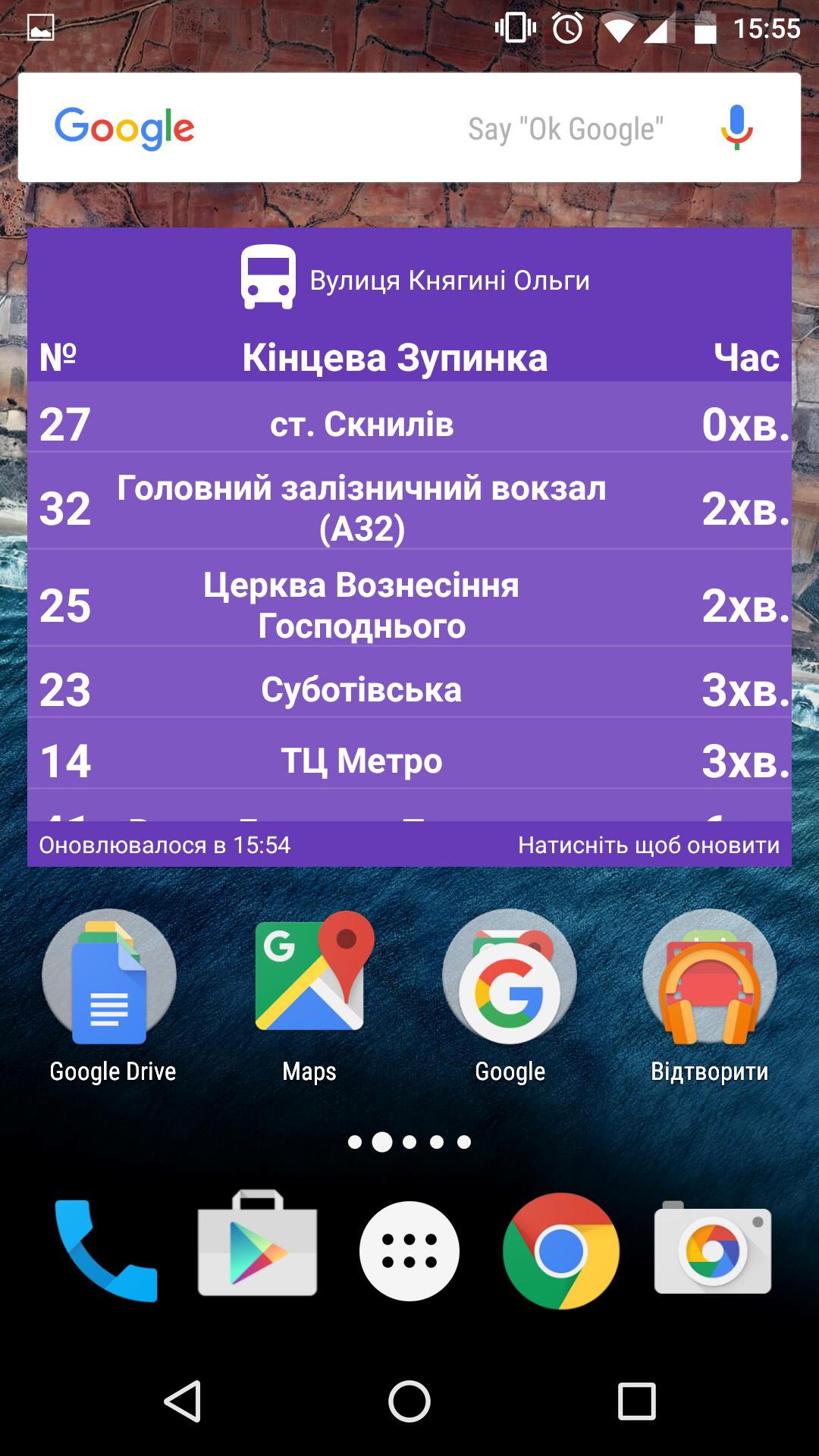Tap 'Натисніть щоб оновити' to refresh the widget

tap(648, 845)
